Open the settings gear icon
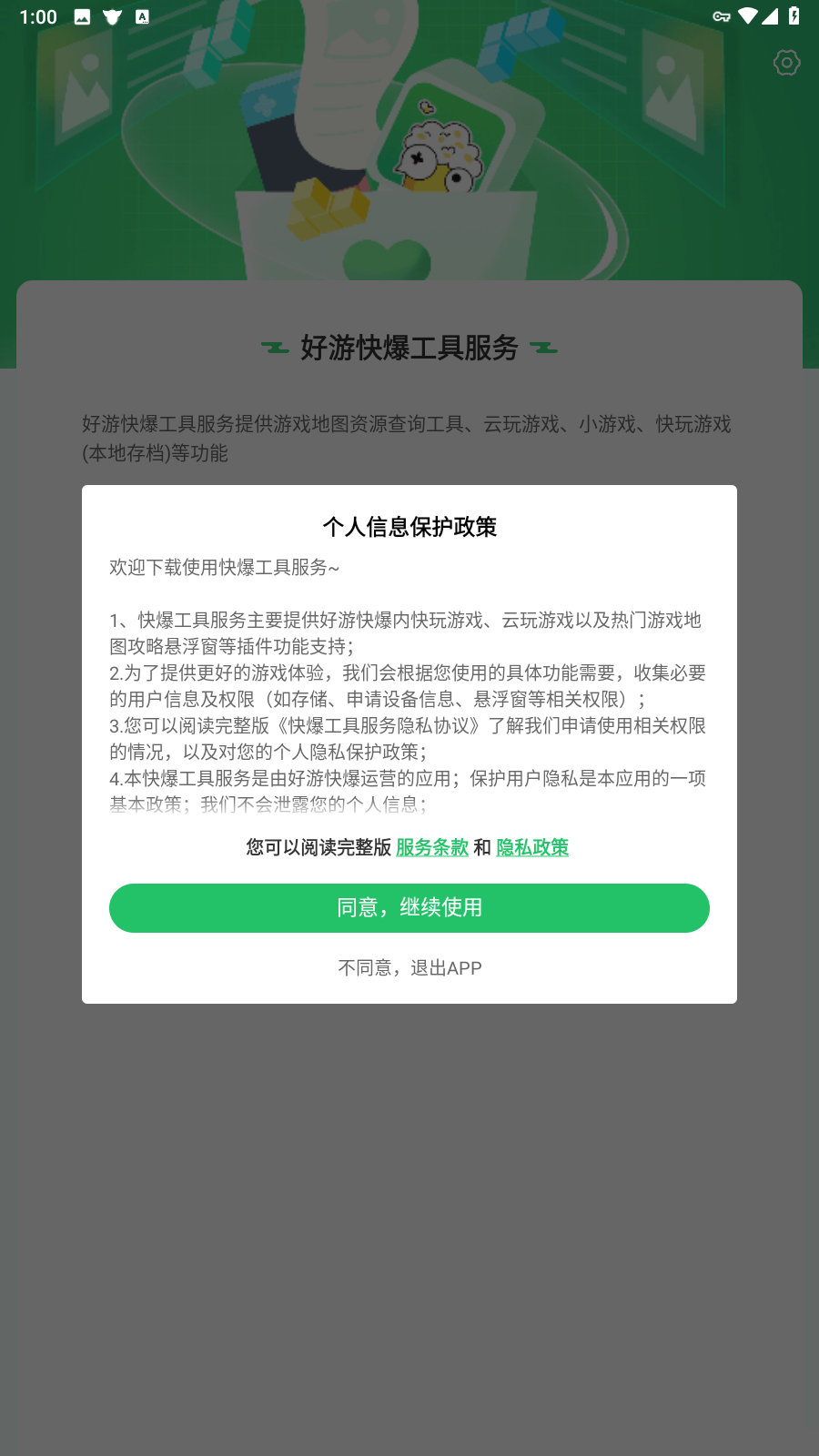The width and height of the screenshot is (819, 1456). pos(786,62)
